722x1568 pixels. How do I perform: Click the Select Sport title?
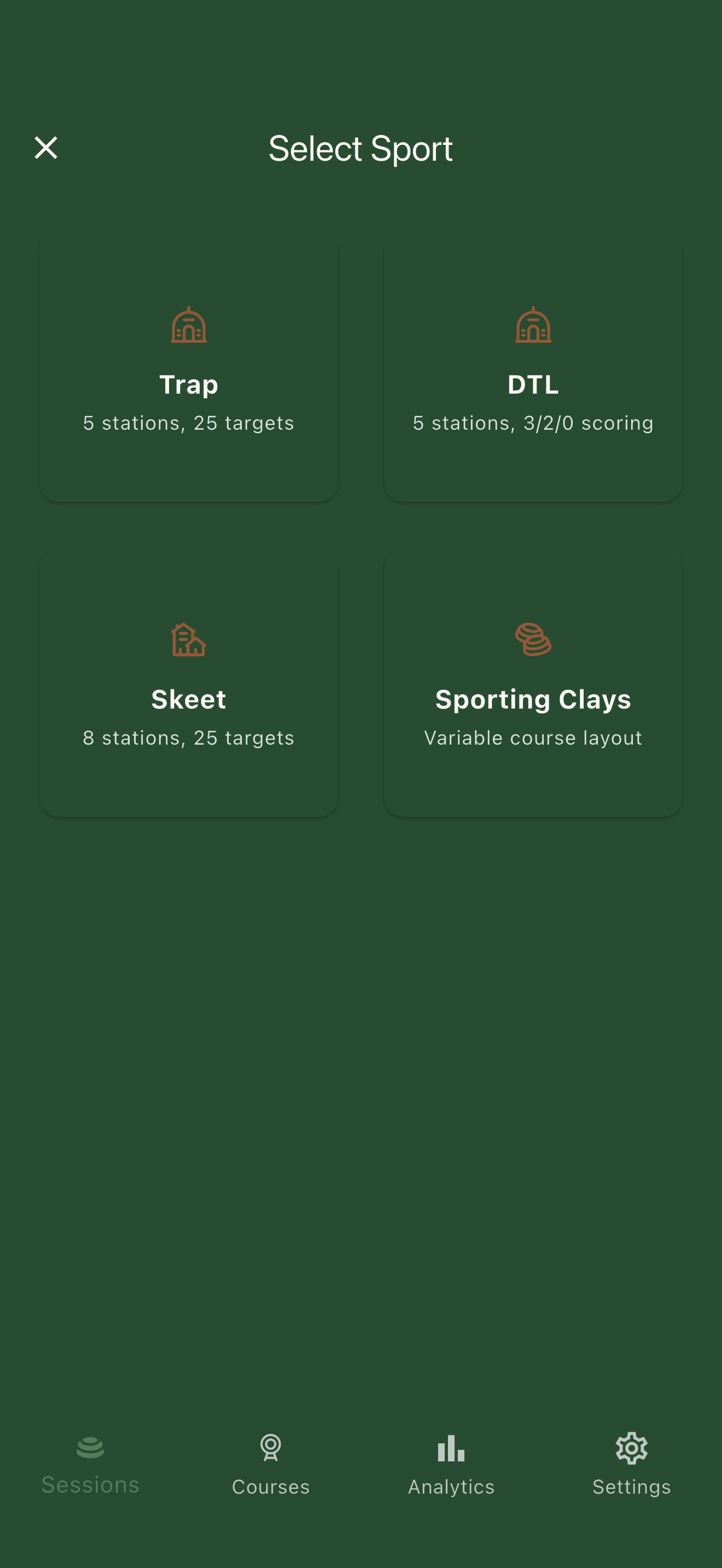coord(361,148)
